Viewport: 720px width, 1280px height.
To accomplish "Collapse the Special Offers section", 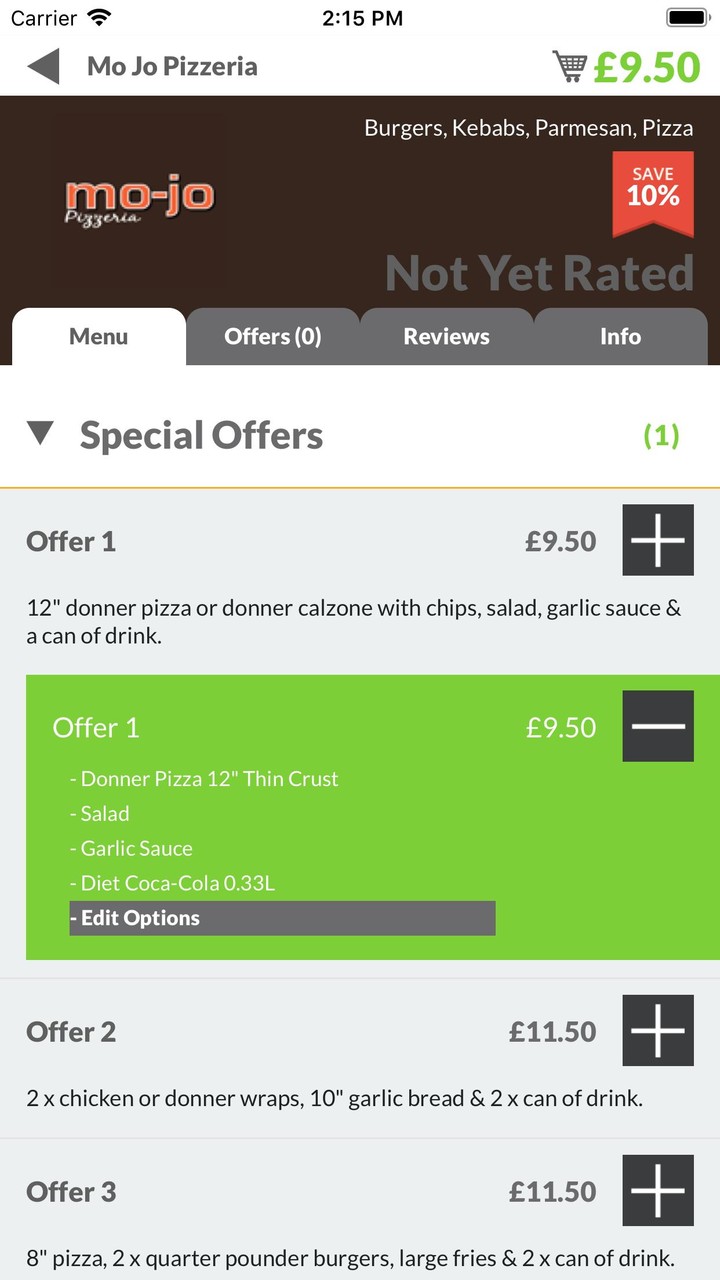I will coord(40,434).
